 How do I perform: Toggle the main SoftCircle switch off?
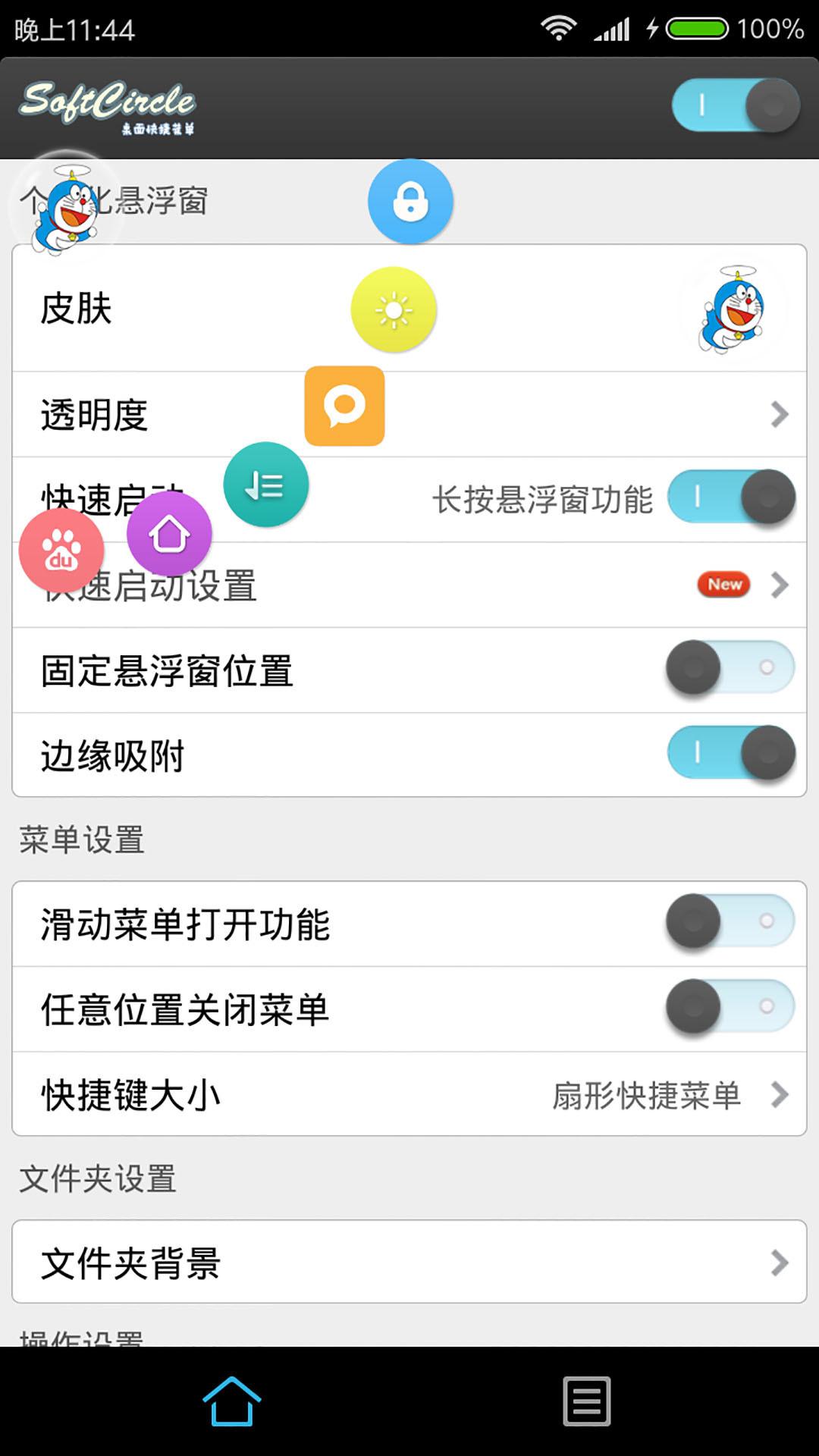[735, 105]
